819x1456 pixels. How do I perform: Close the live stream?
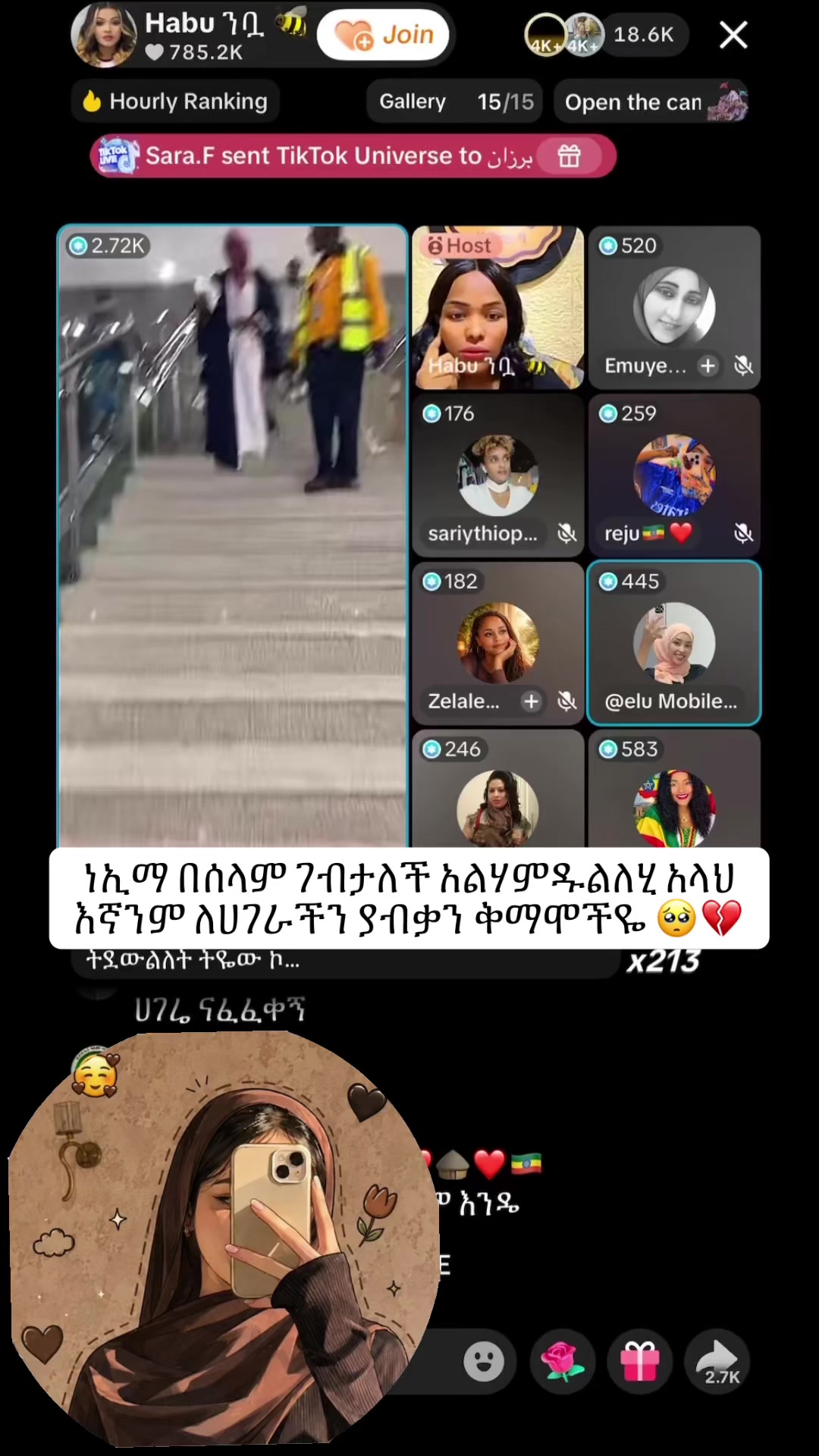coord(733,35)
